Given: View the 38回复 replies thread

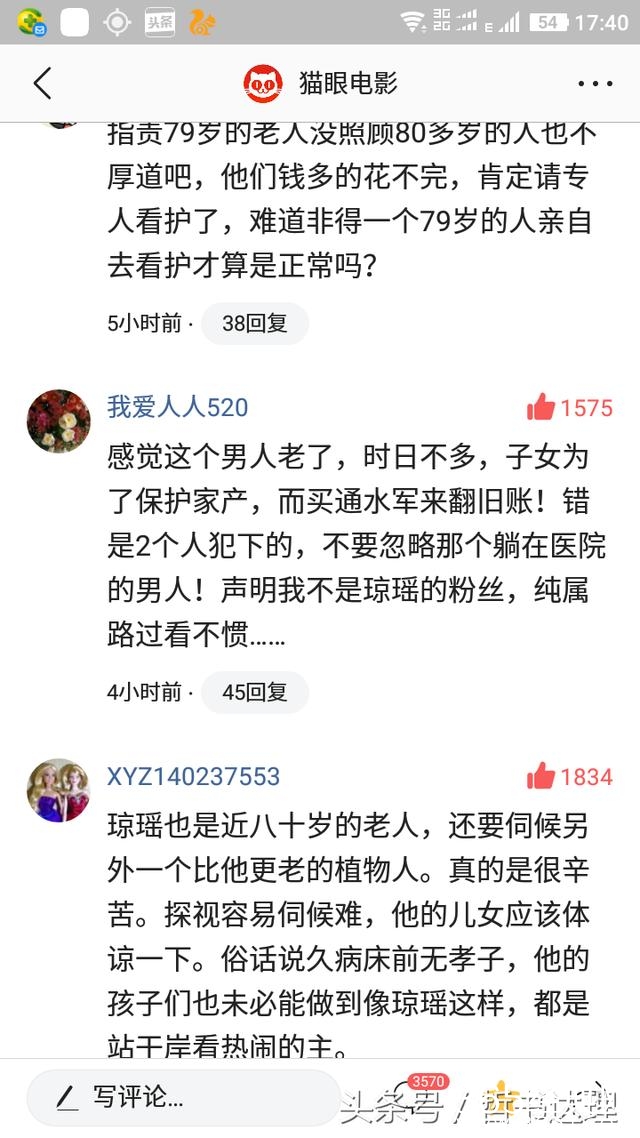Looking at the screenshot, I should pos(254,323).
